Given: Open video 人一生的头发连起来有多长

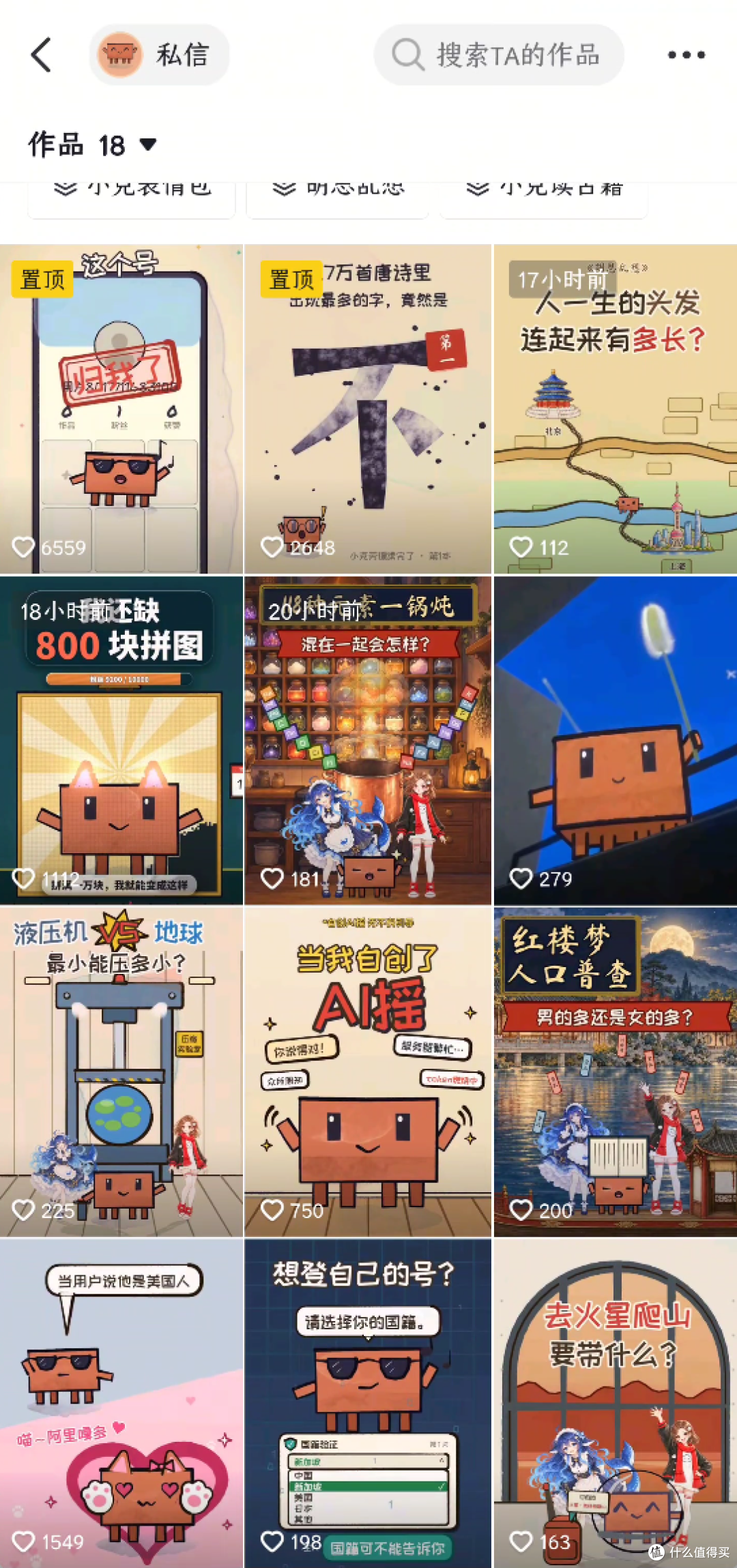Looking at the screenshot, I should [616, 409].
